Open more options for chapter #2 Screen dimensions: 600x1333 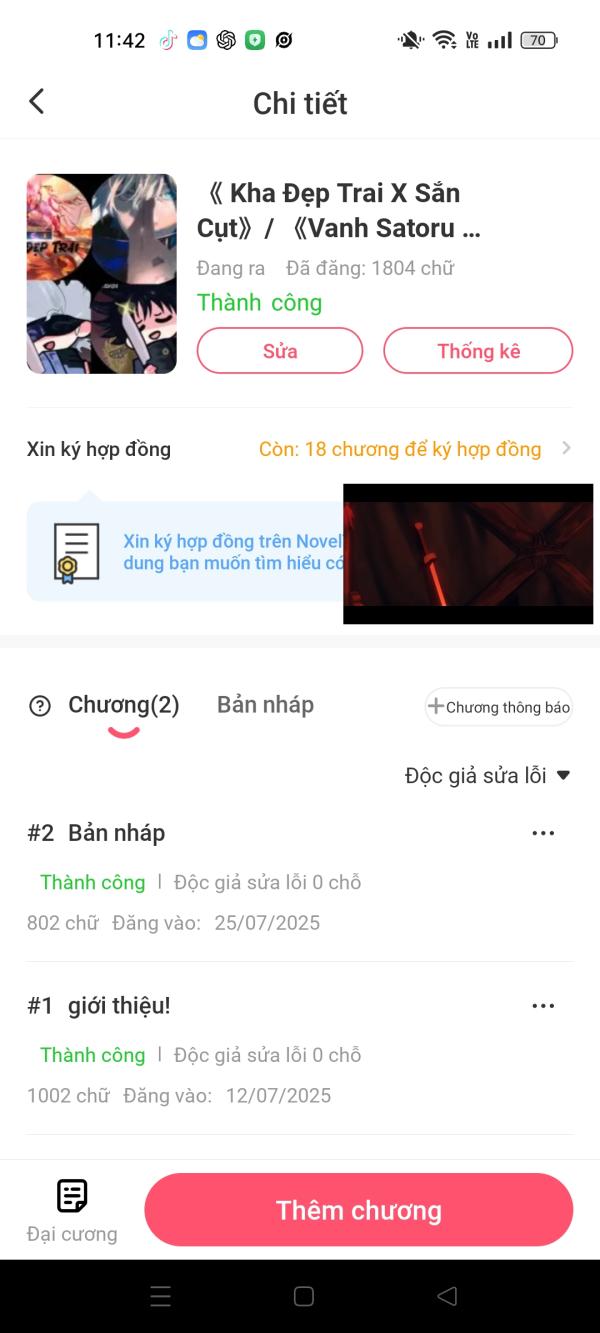[x=543, y=833]
